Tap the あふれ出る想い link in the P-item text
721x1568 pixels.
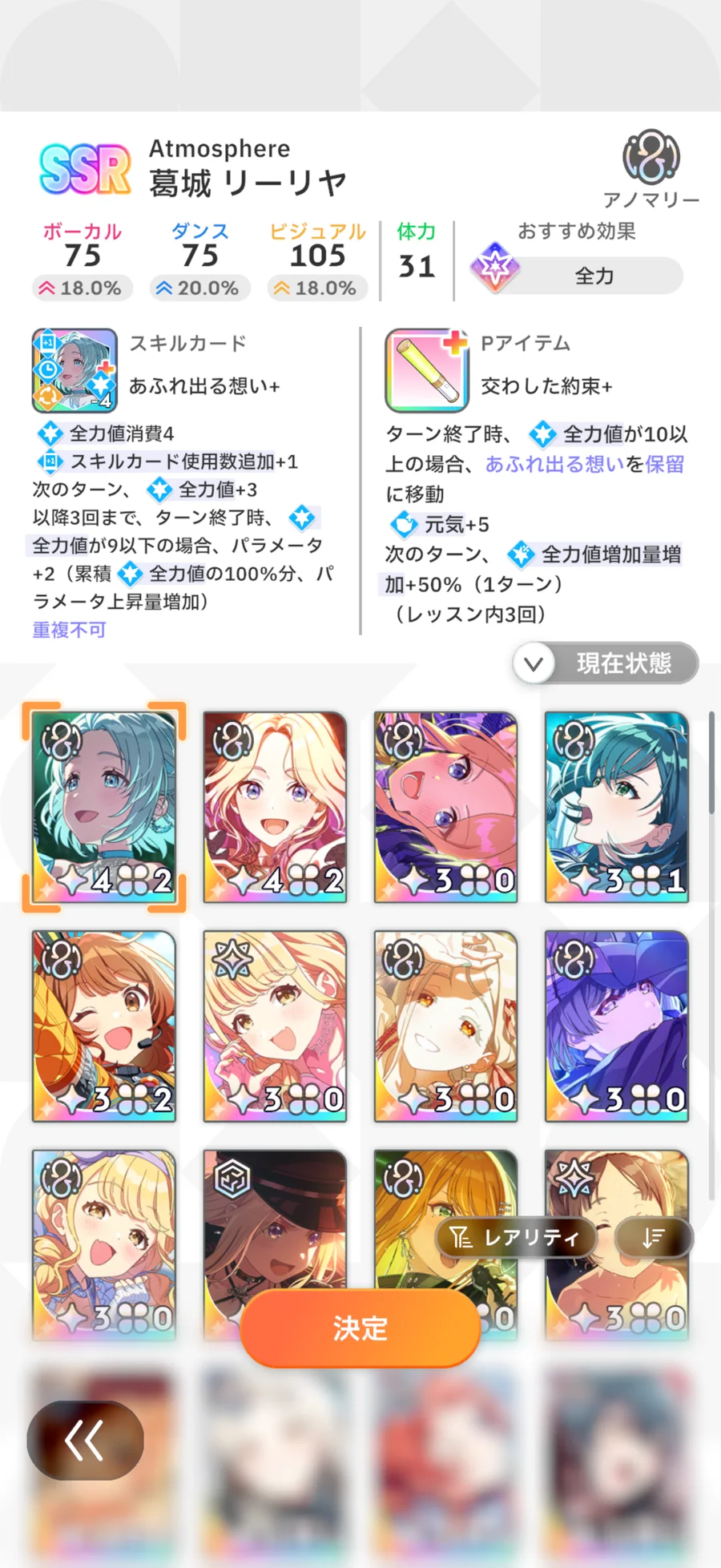pos(554,464)
